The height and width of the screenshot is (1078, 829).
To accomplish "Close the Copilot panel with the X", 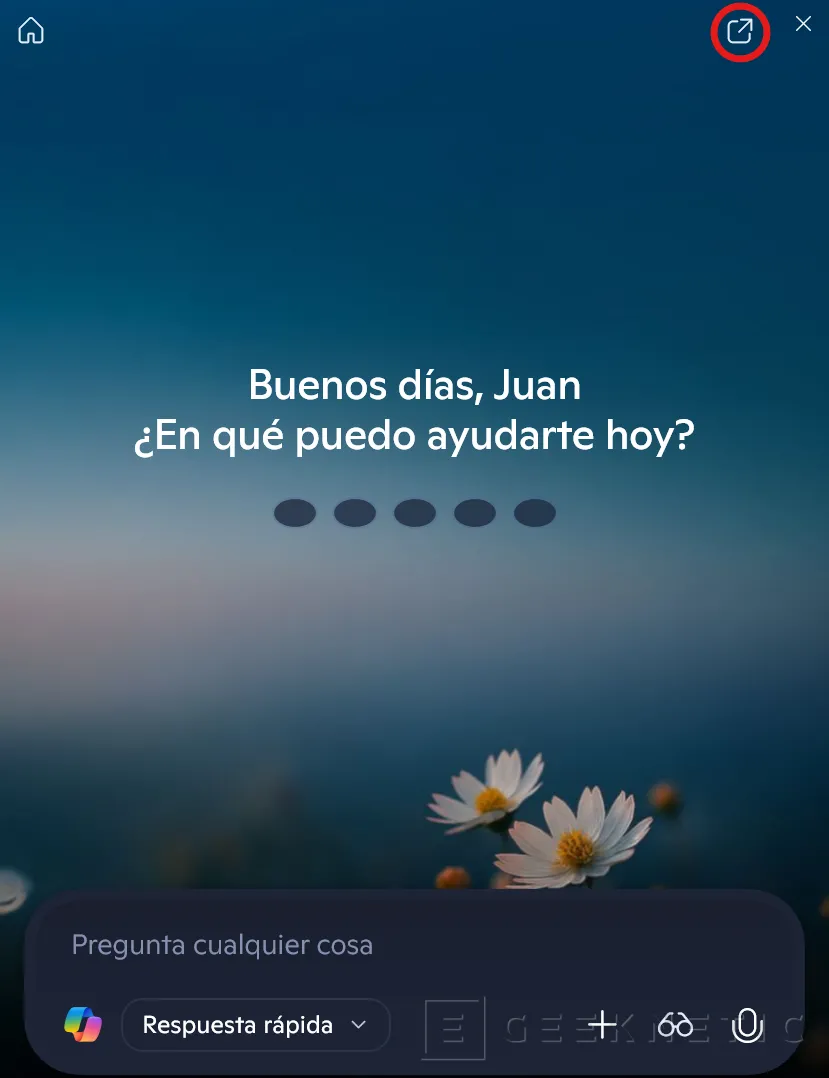I will (803, 24).
